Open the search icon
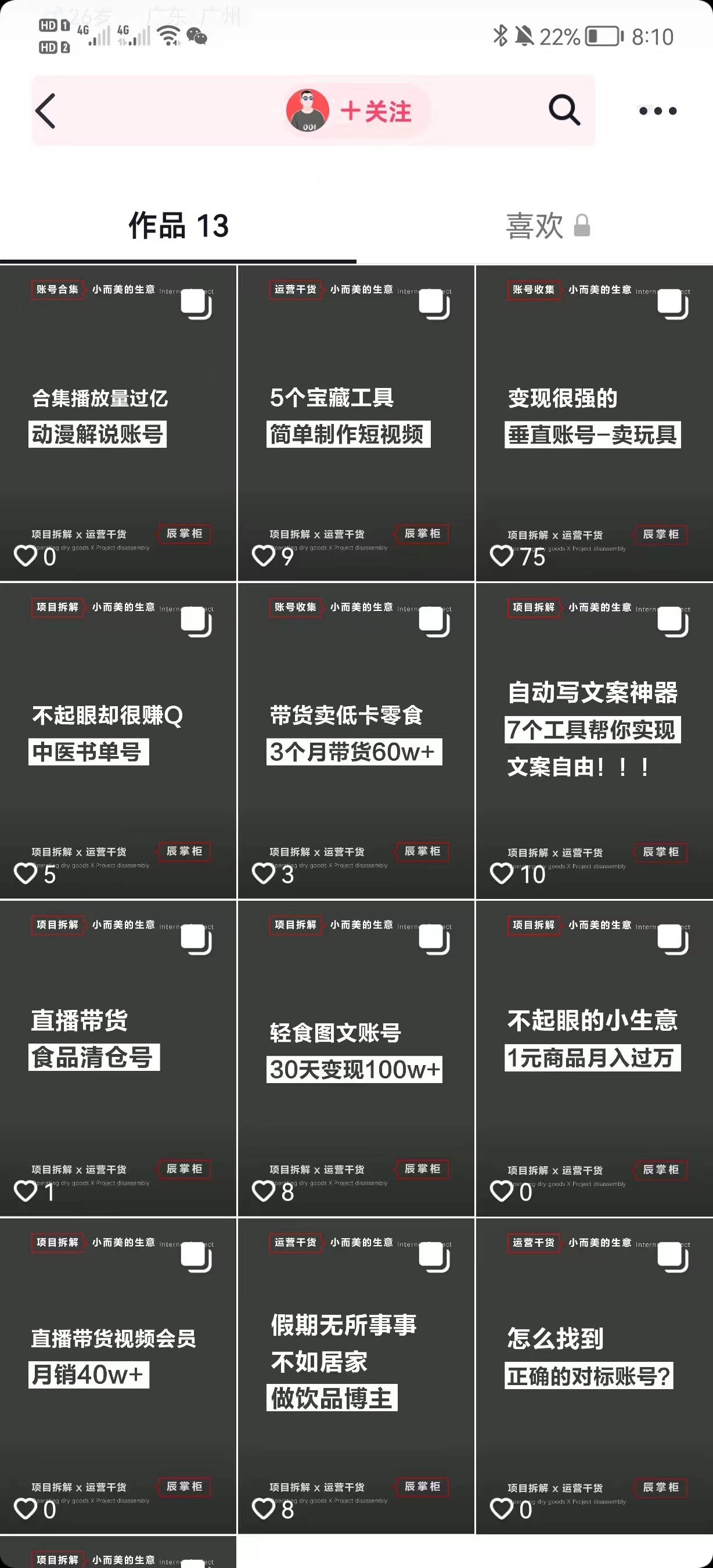This screenshot has height=1568, width=713. pyautogui.click(x=564, y=111)
